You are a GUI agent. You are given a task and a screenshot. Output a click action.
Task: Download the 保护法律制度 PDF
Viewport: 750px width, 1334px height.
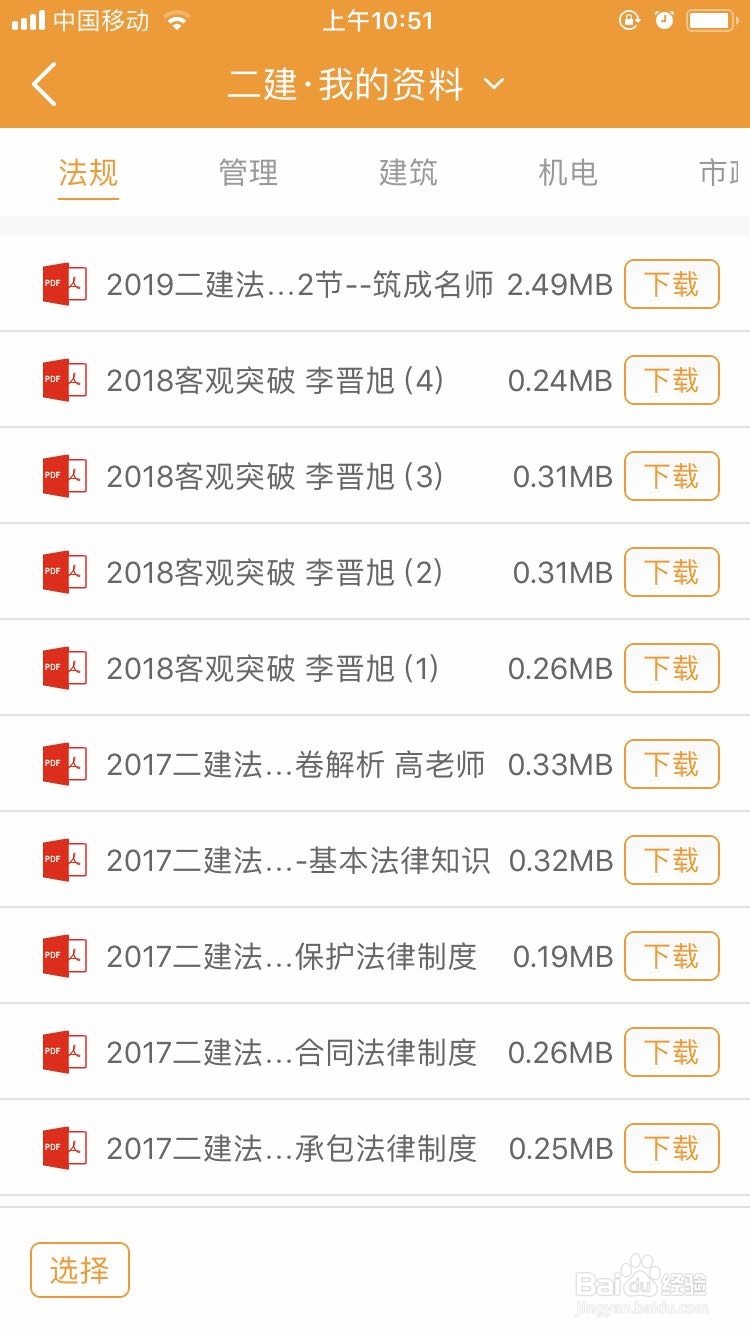click(672, 956)
